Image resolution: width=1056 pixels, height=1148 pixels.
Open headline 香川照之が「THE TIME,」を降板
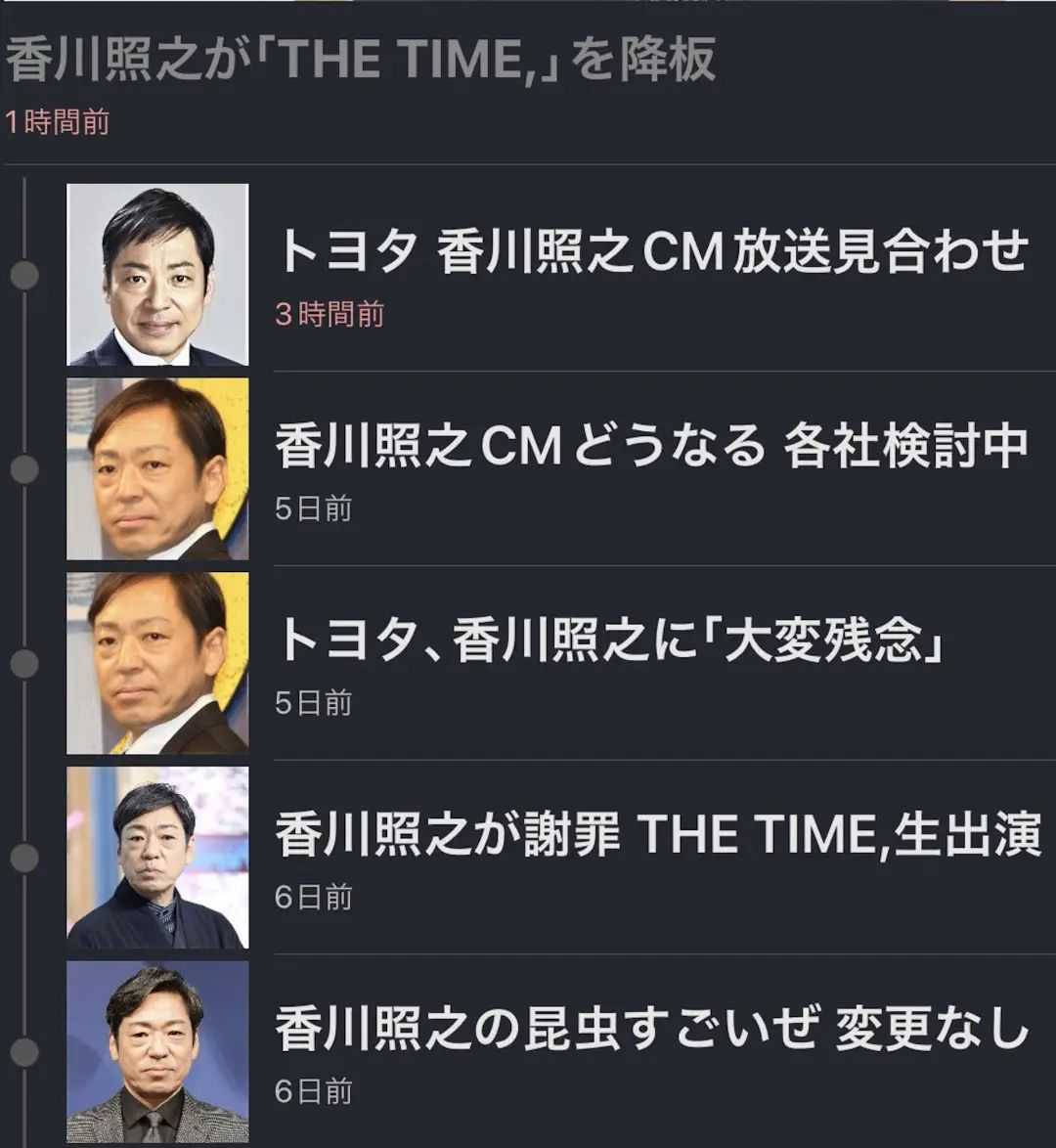click(x=362, y=61)
